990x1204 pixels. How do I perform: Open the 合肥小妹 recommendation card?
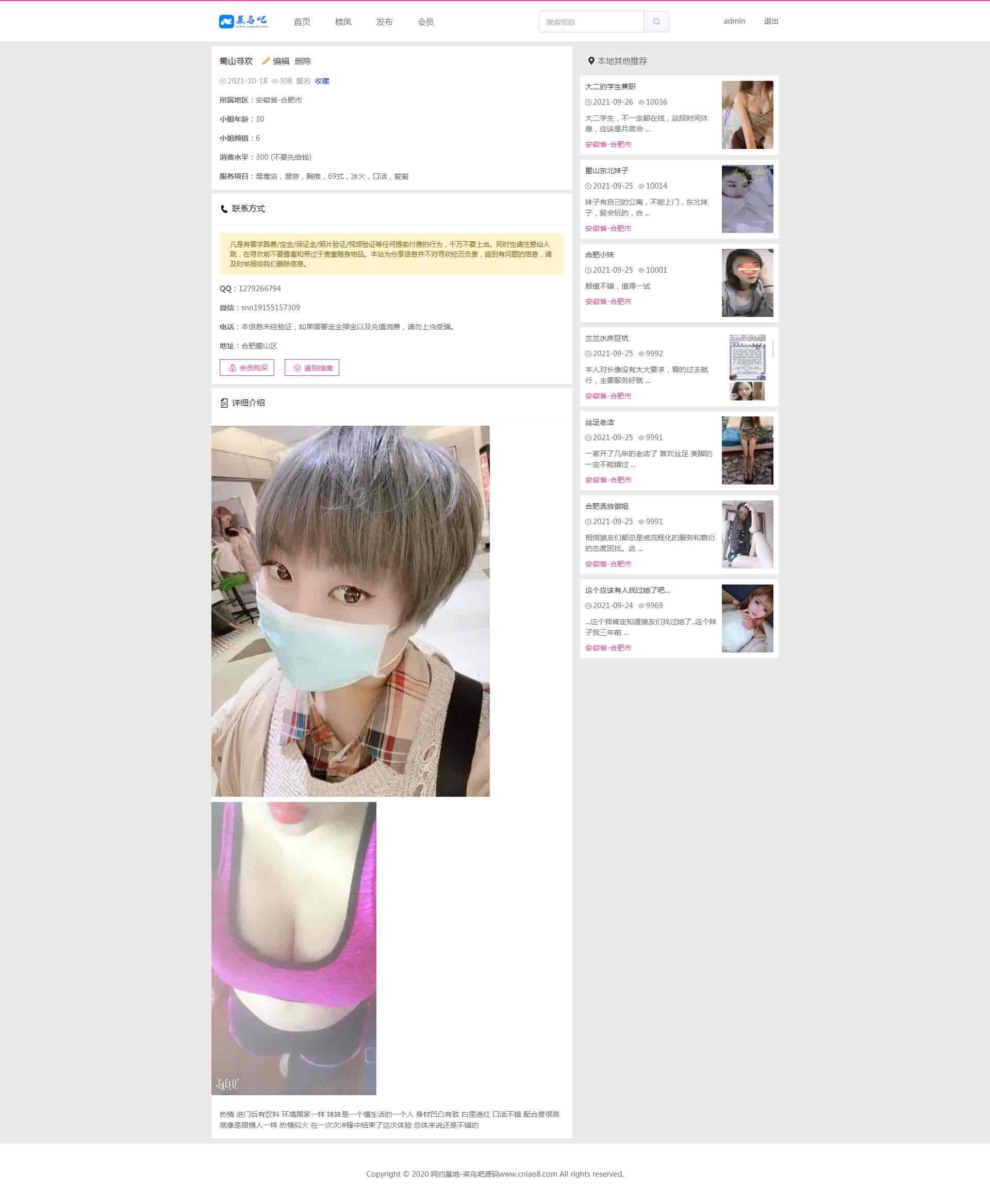tap(599, 255)
